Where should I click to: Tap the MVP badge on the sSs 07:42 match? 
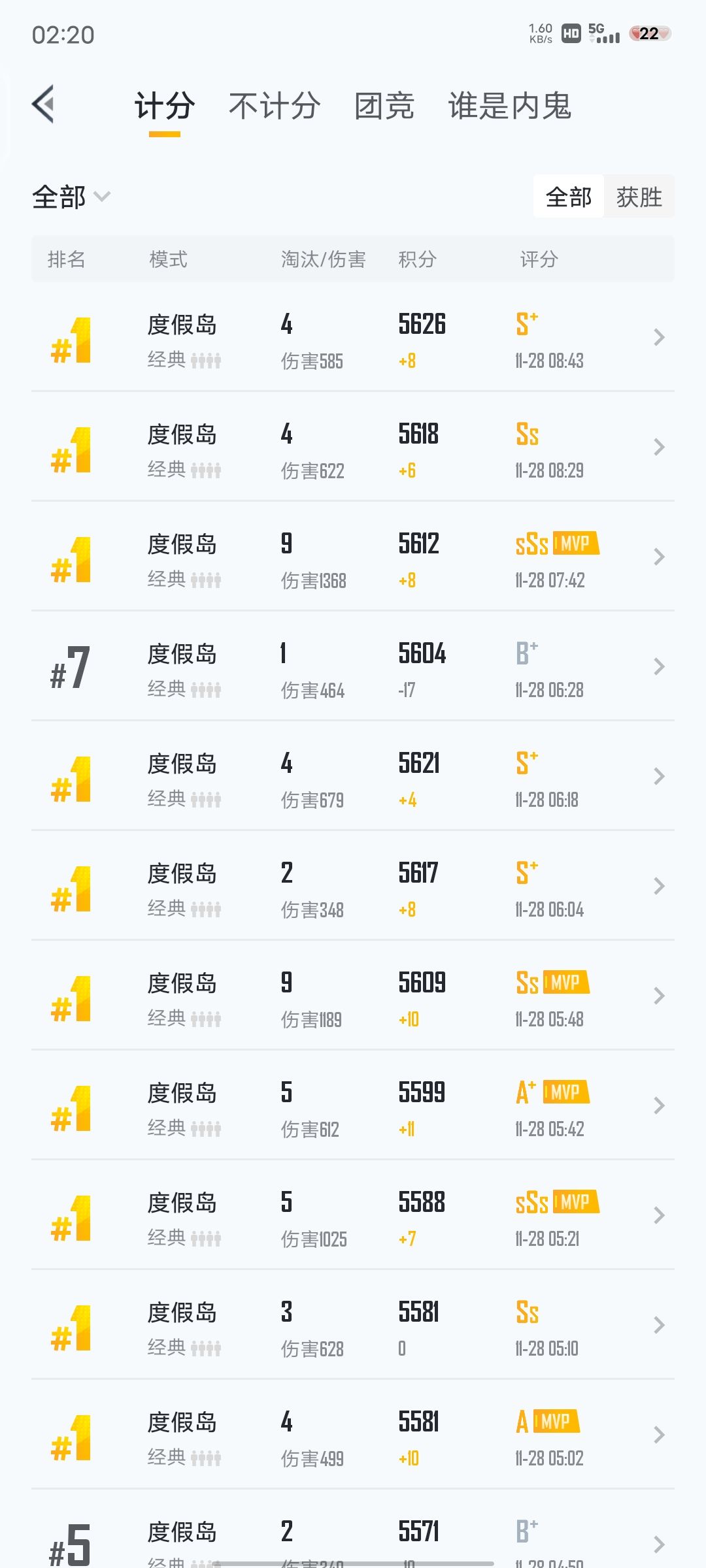(574, 542)
